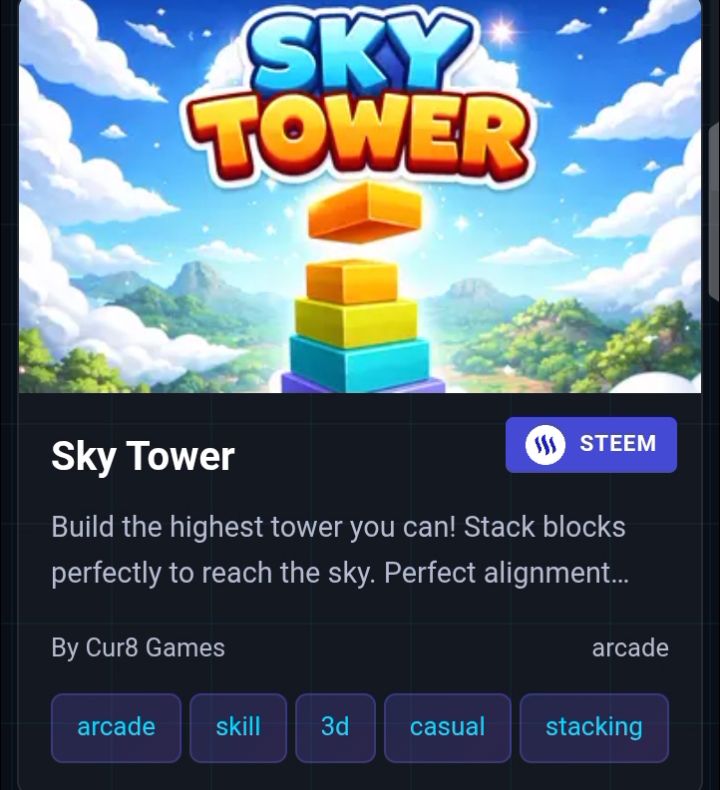Tap the STEEM badge button
This screenshot has height=790, width=720.
pyautogui.click(x=591, y=444)
